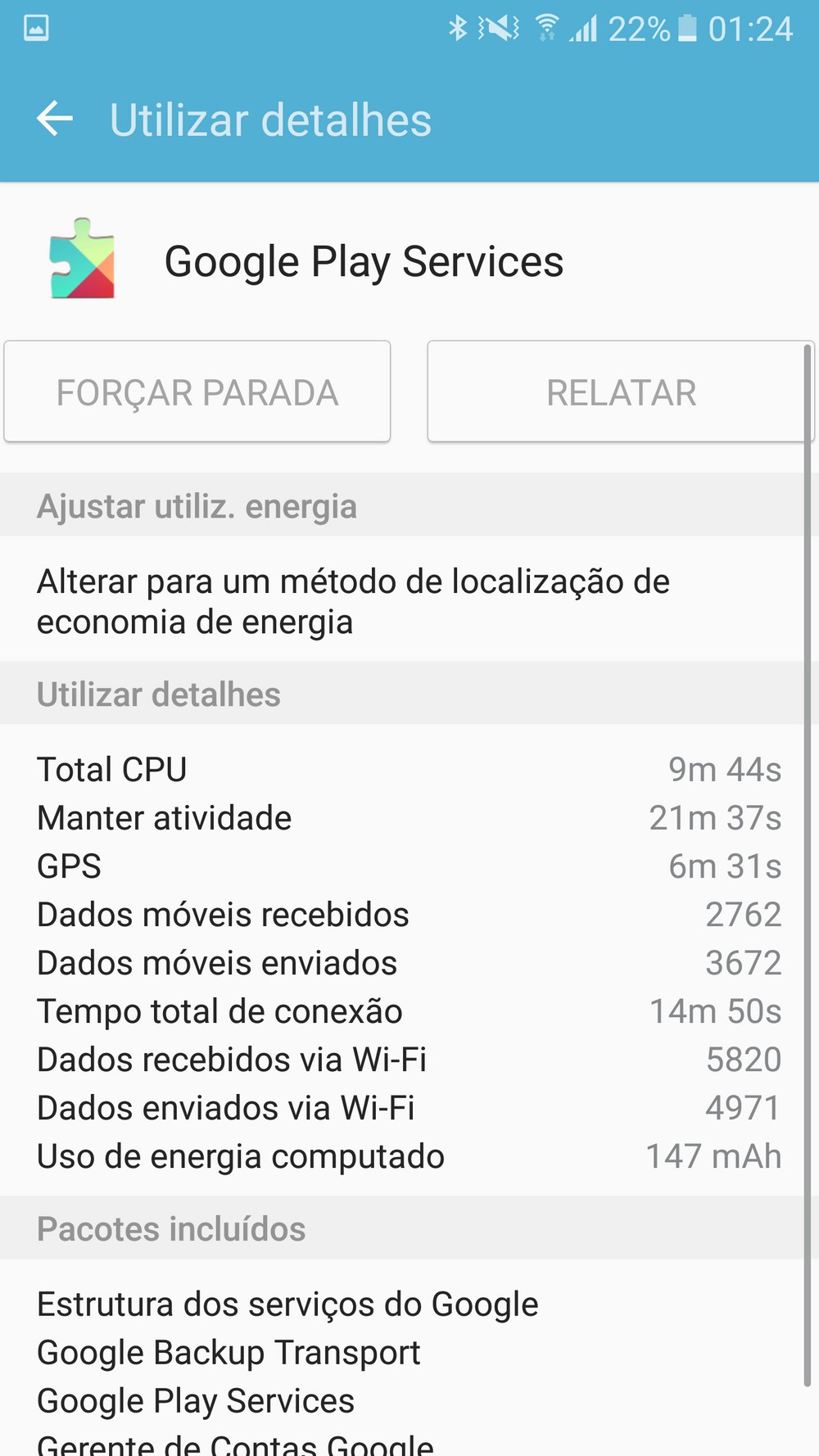
Task: Go back using the arrow icon
Action: click(x=55, y=120)
